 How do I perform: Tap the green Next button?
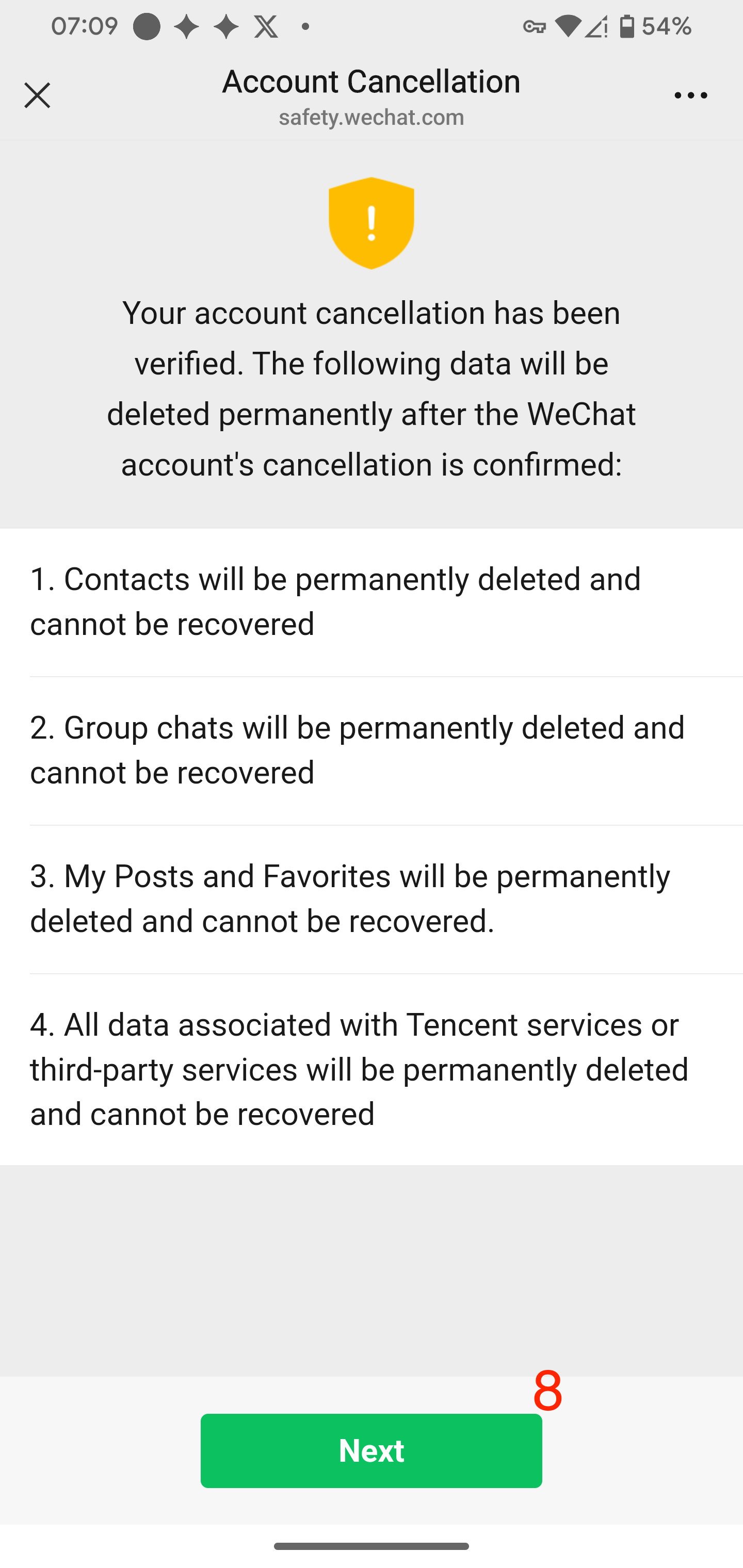pyautogui.click(x=371, y=1450)
